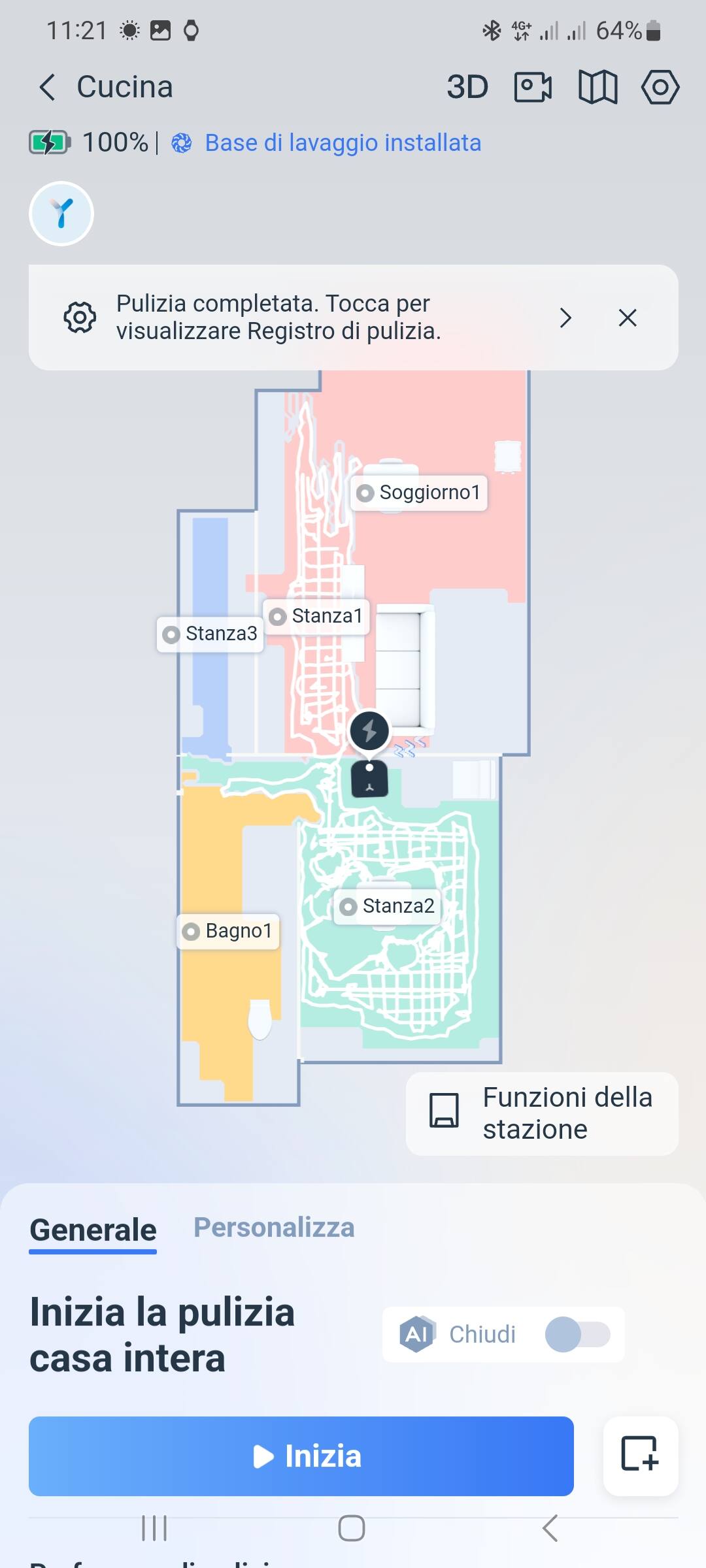Pick the Bagno1 room label

point(229,931)
